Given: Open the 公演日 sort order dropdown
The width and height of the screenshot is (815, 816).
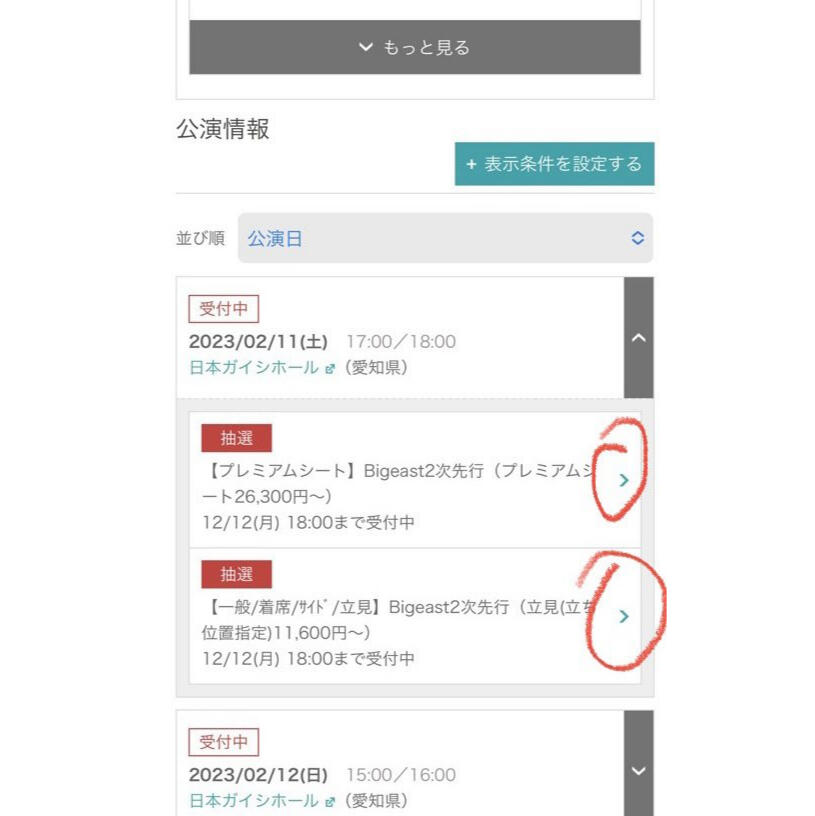Looking at the screenshot, I should pyautogui.click(x=445, y=238).
